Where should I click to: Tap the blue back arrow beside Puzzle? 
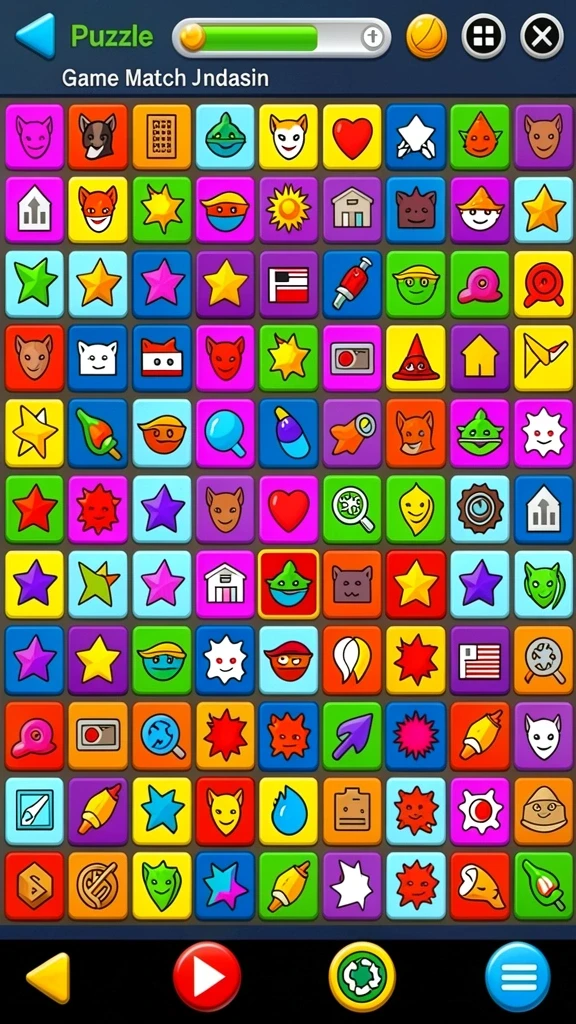[36, 36]
